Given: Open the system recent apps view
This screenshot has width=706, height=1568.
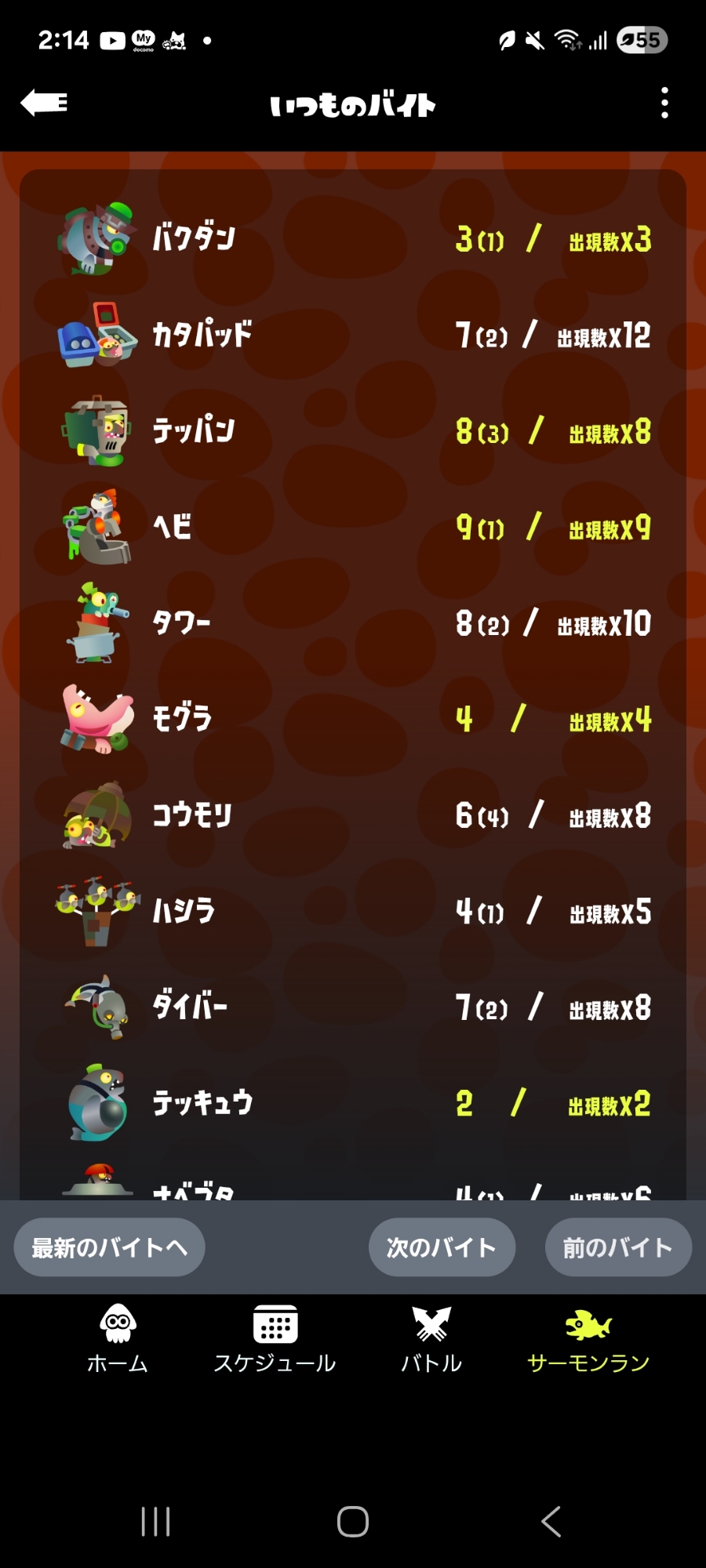Looking at the screenshot, I should tap(155, 1522).
